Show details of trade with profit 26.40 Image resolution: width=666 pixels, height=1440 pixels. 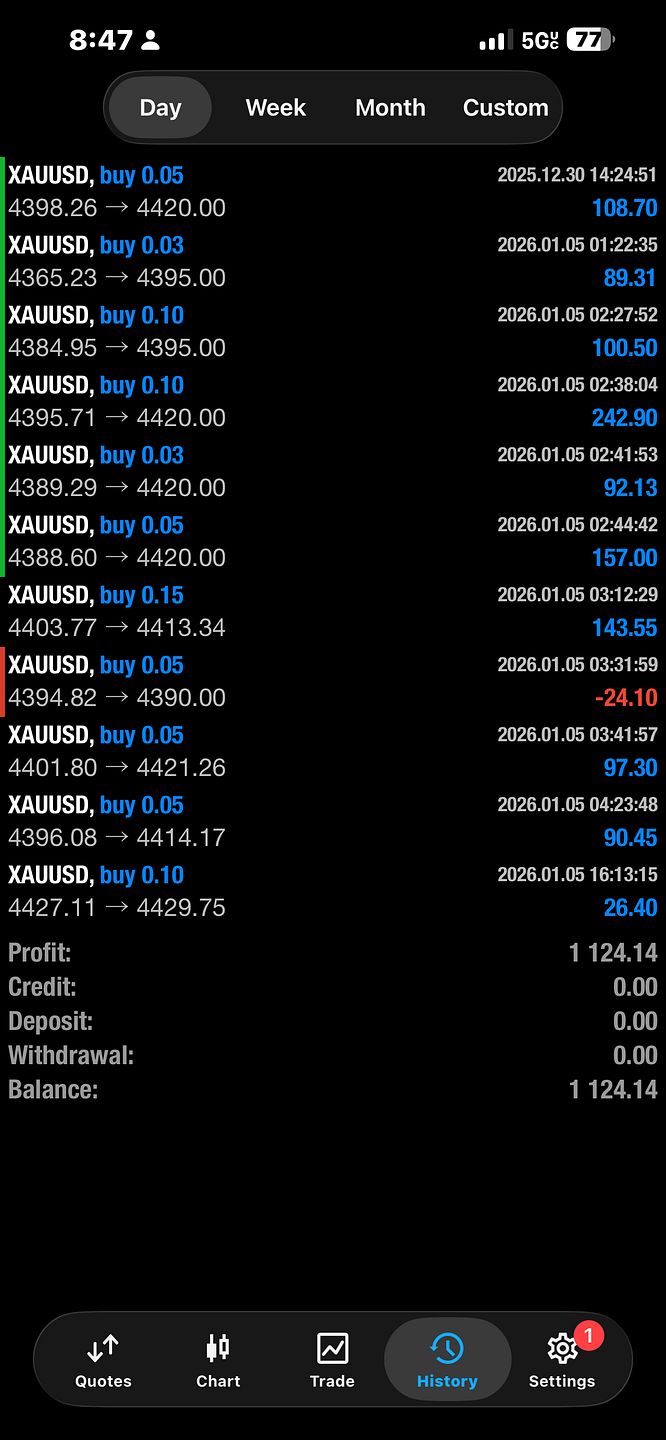[333, 892]
